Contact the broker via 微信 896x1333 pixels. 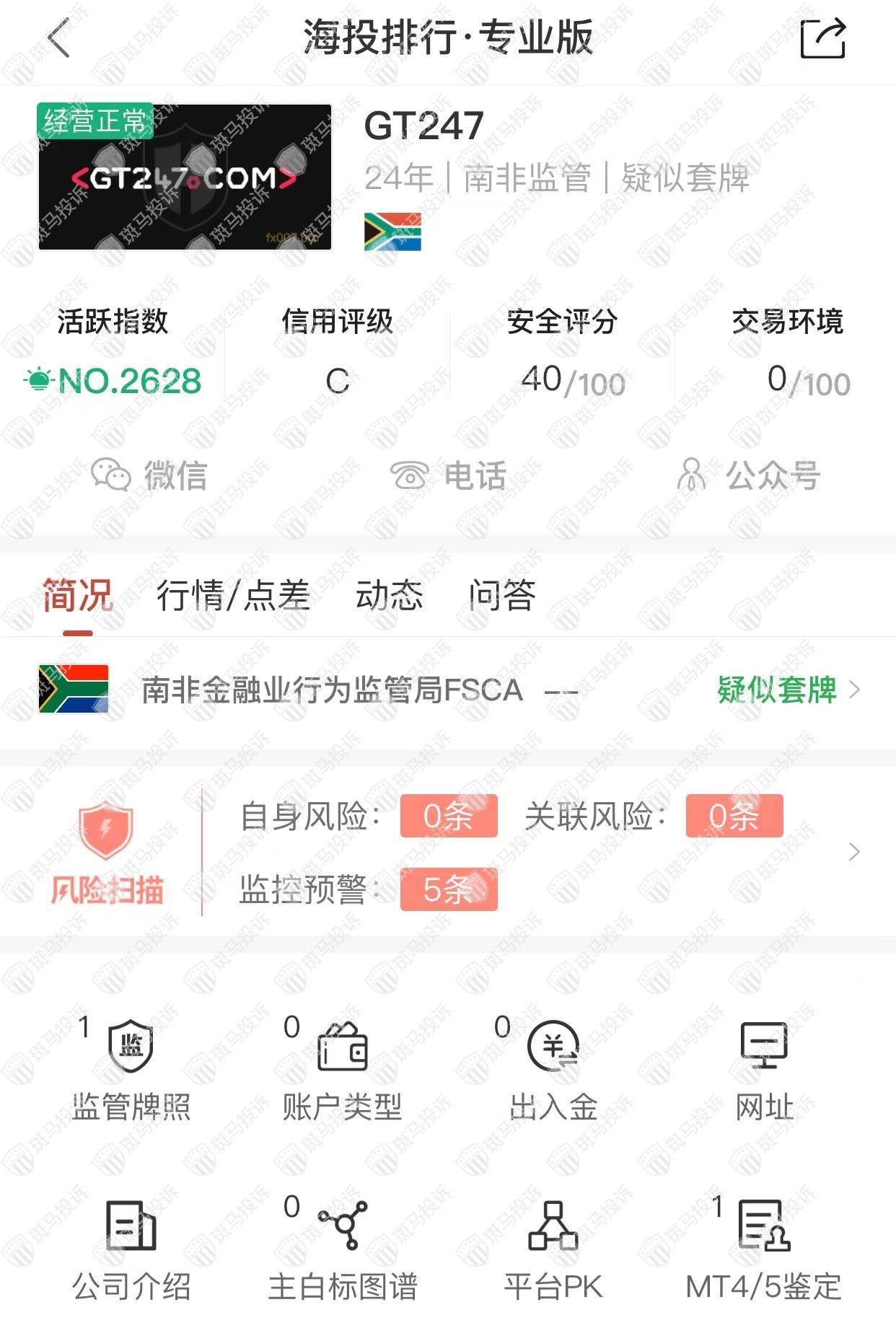tap(149, 475)
